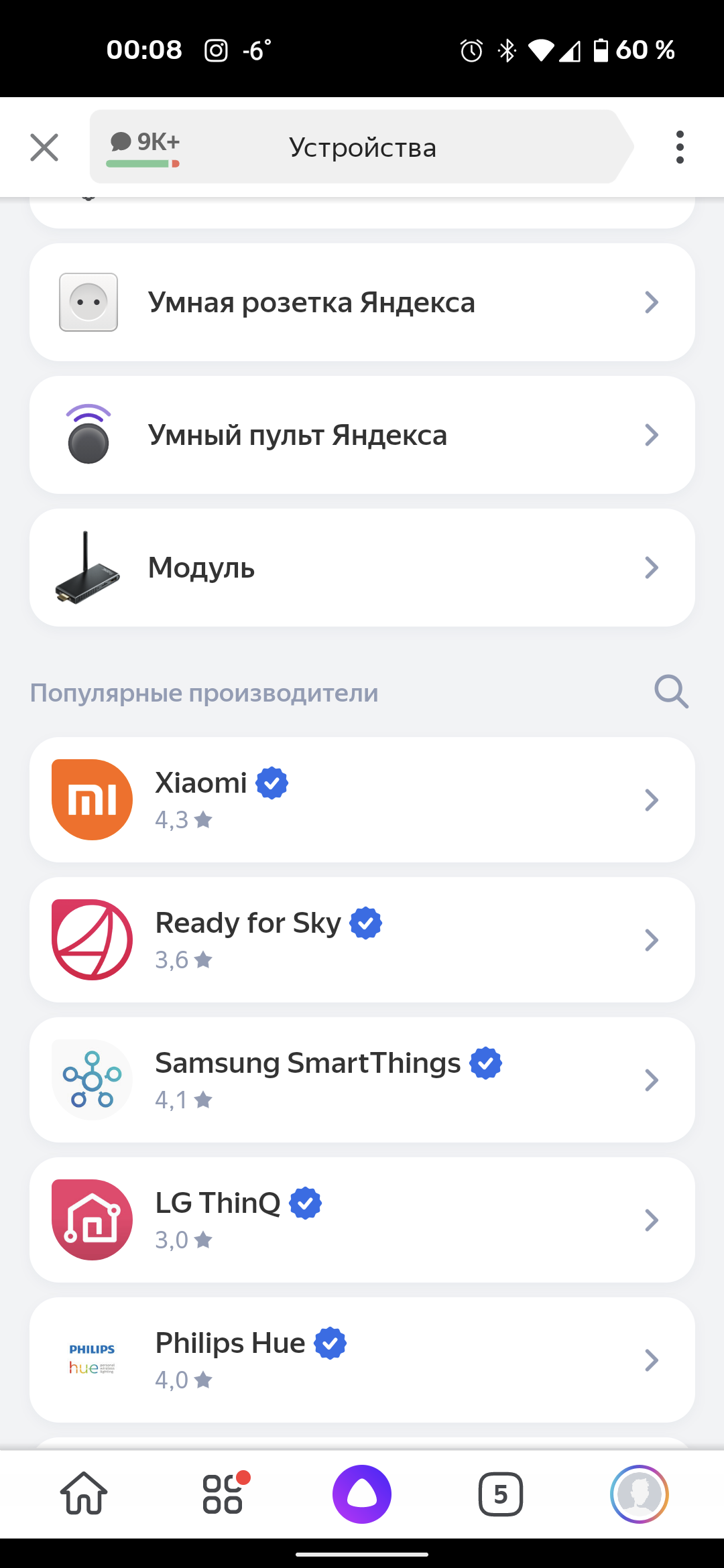724x1568 pixels.
Task: Open the services grid tab
Action: point(223,1494)
